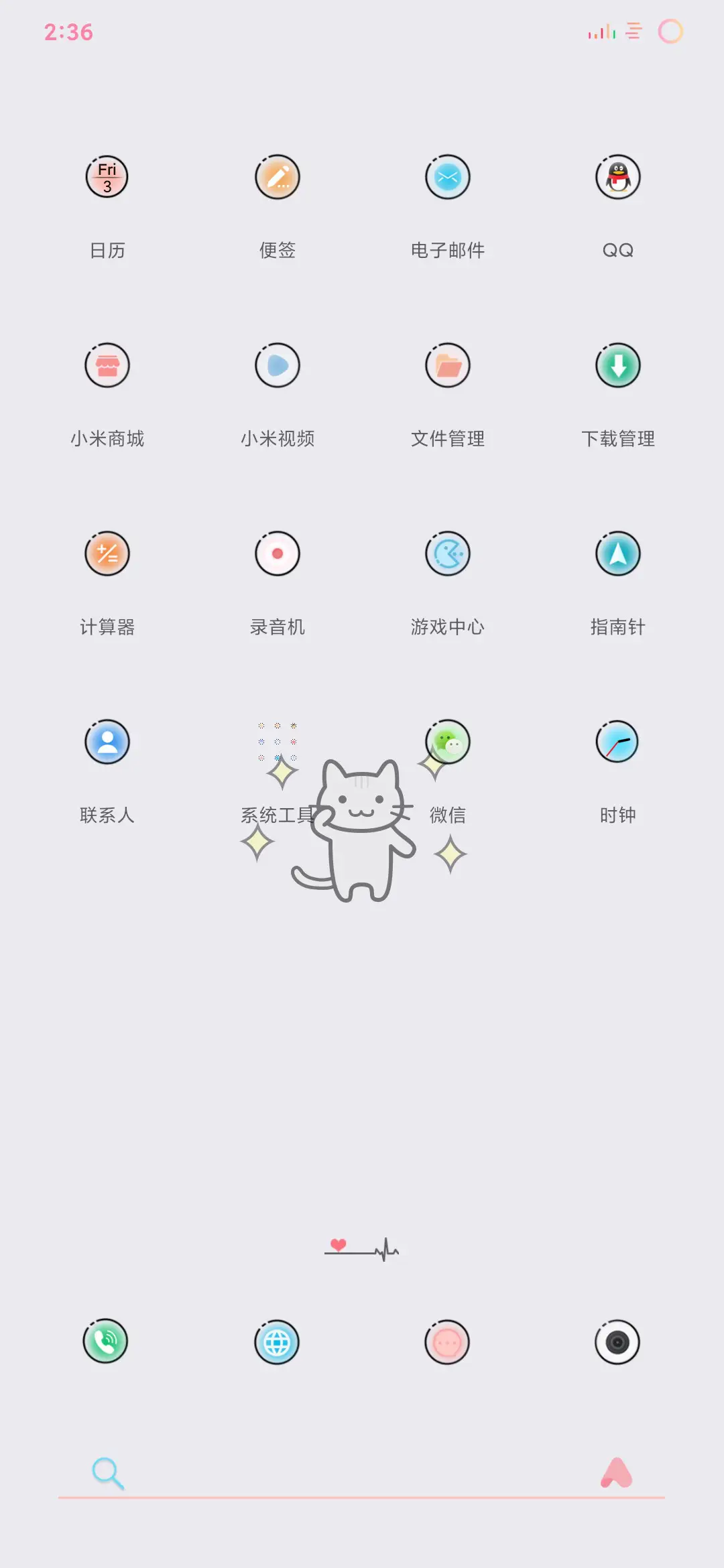Launch 便签 notes app

278,177
